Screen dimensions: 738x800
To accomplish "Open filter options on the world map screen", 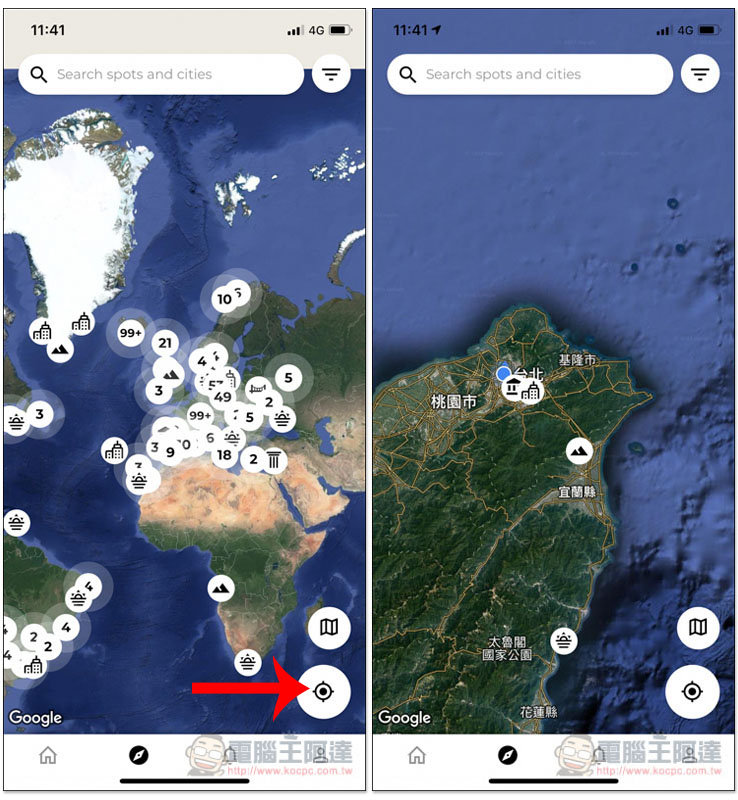I will point(331,74).
